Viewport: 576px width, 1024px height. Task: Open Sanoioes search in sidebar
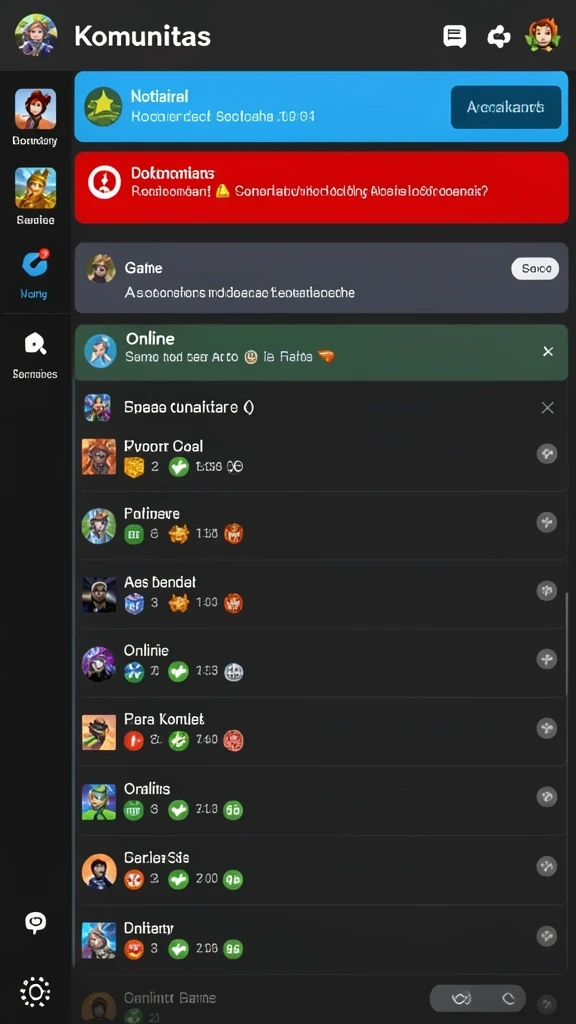point(35,355)
